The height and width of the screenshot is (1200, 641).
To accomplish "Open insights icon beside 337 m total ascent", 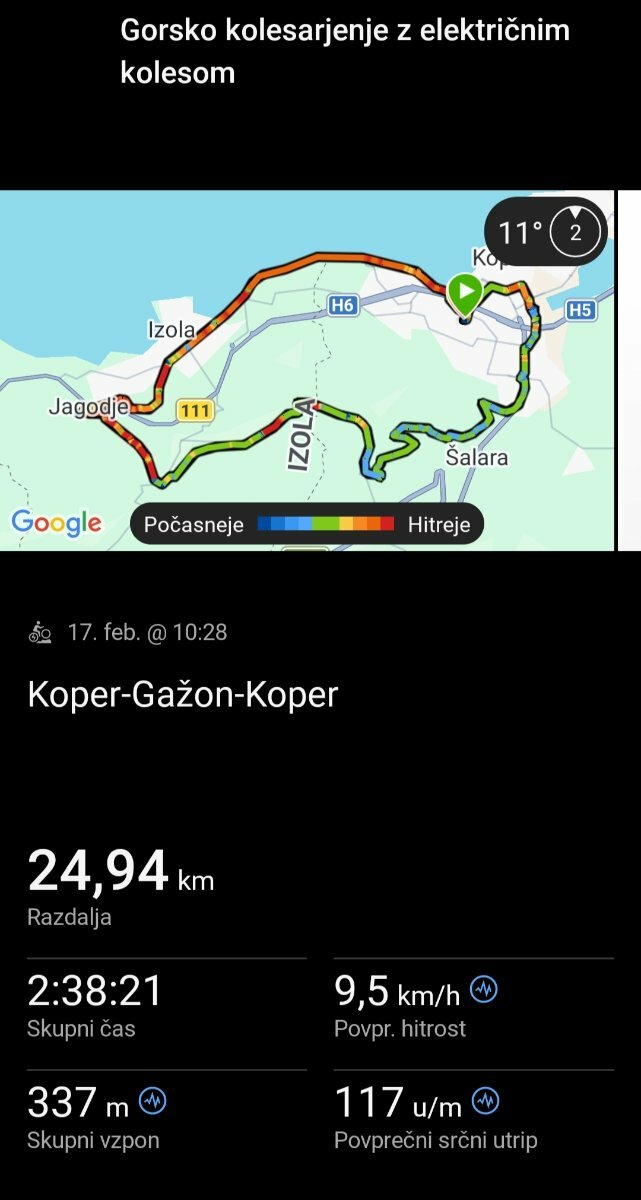I will (153, 1101).
